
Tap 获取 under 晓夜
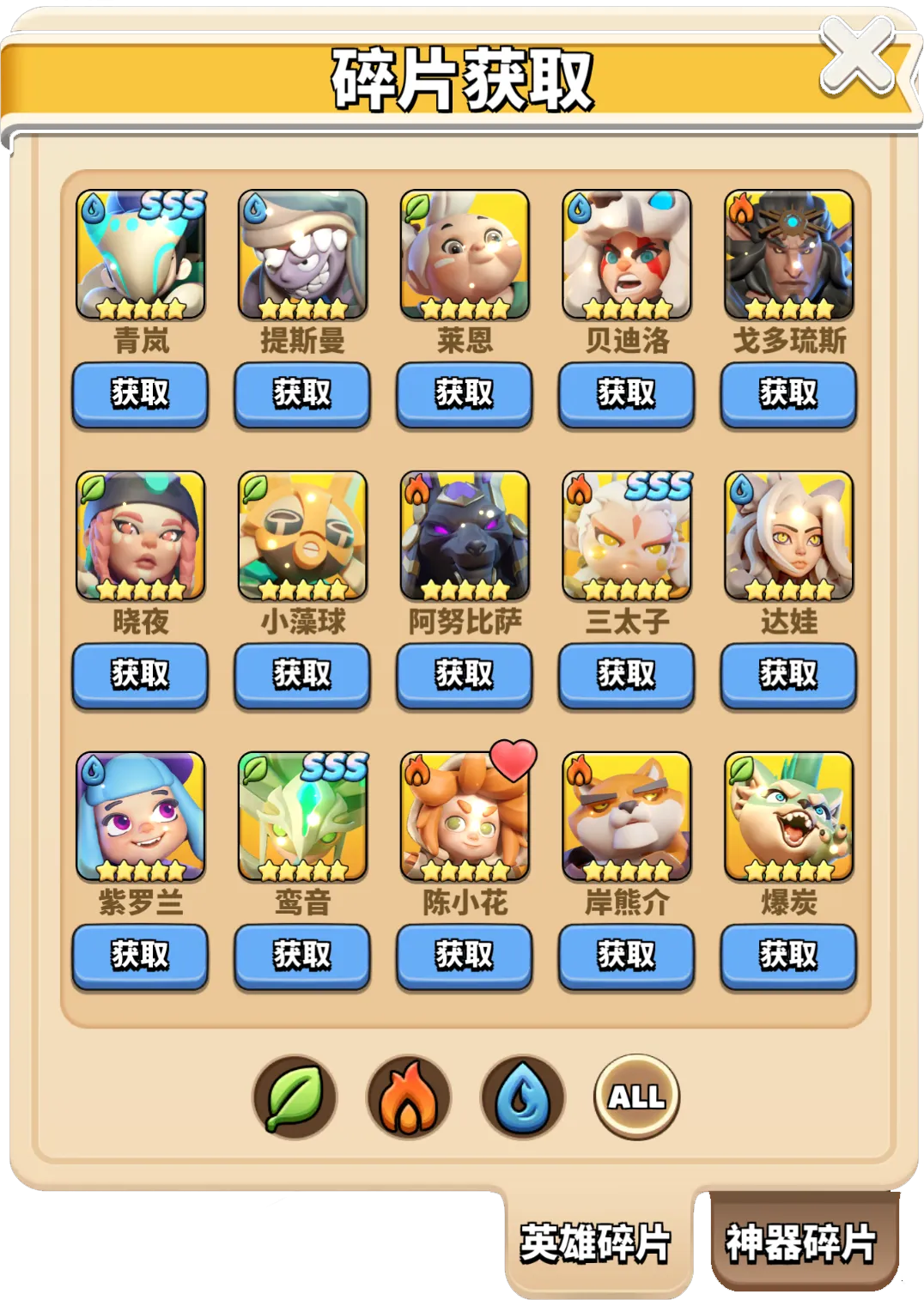[140, 675]
